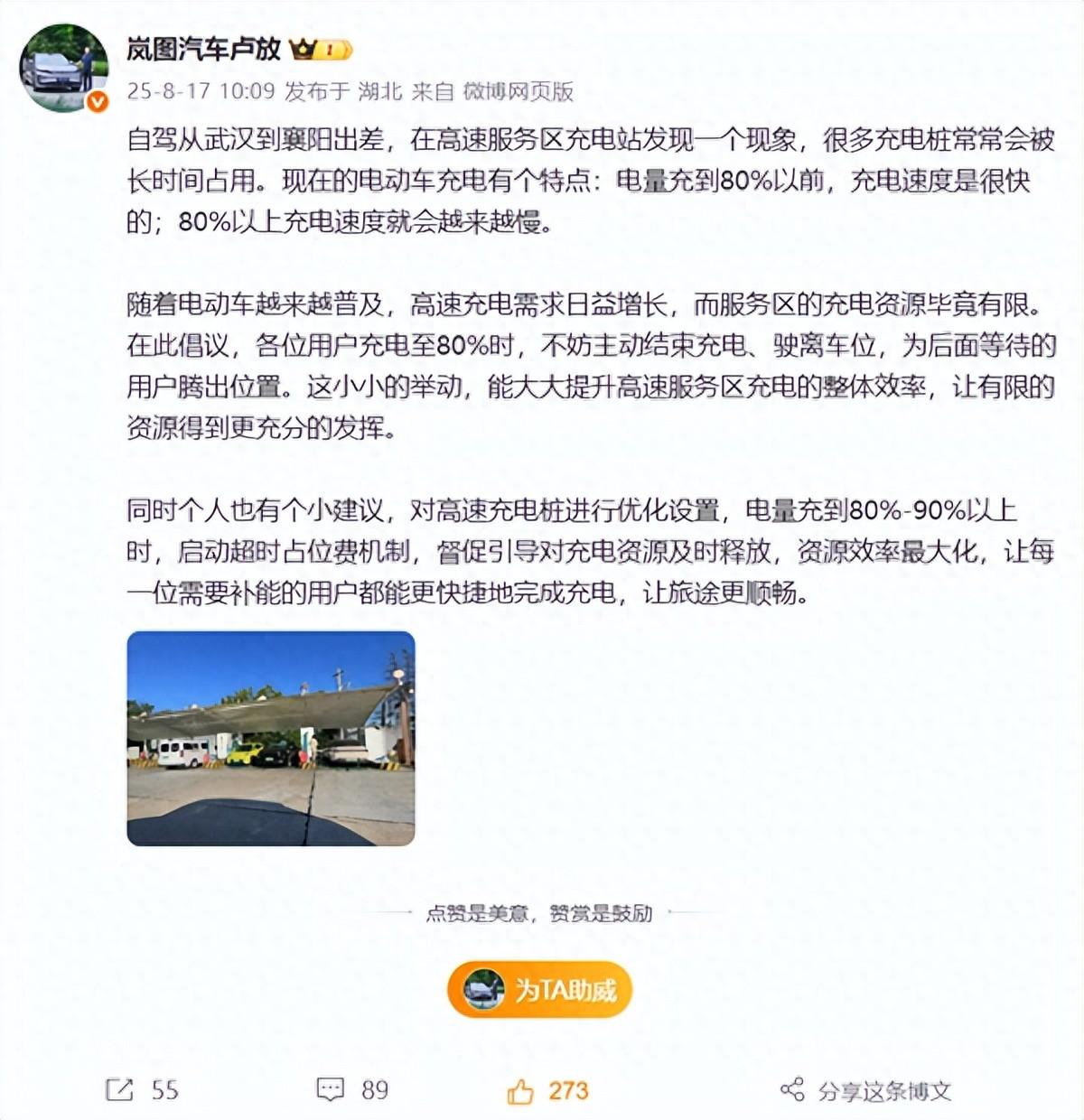The height and width of the screenshot is (1120, 1084).
Task: Repost this Weibo post
Action: [142, 1090]
